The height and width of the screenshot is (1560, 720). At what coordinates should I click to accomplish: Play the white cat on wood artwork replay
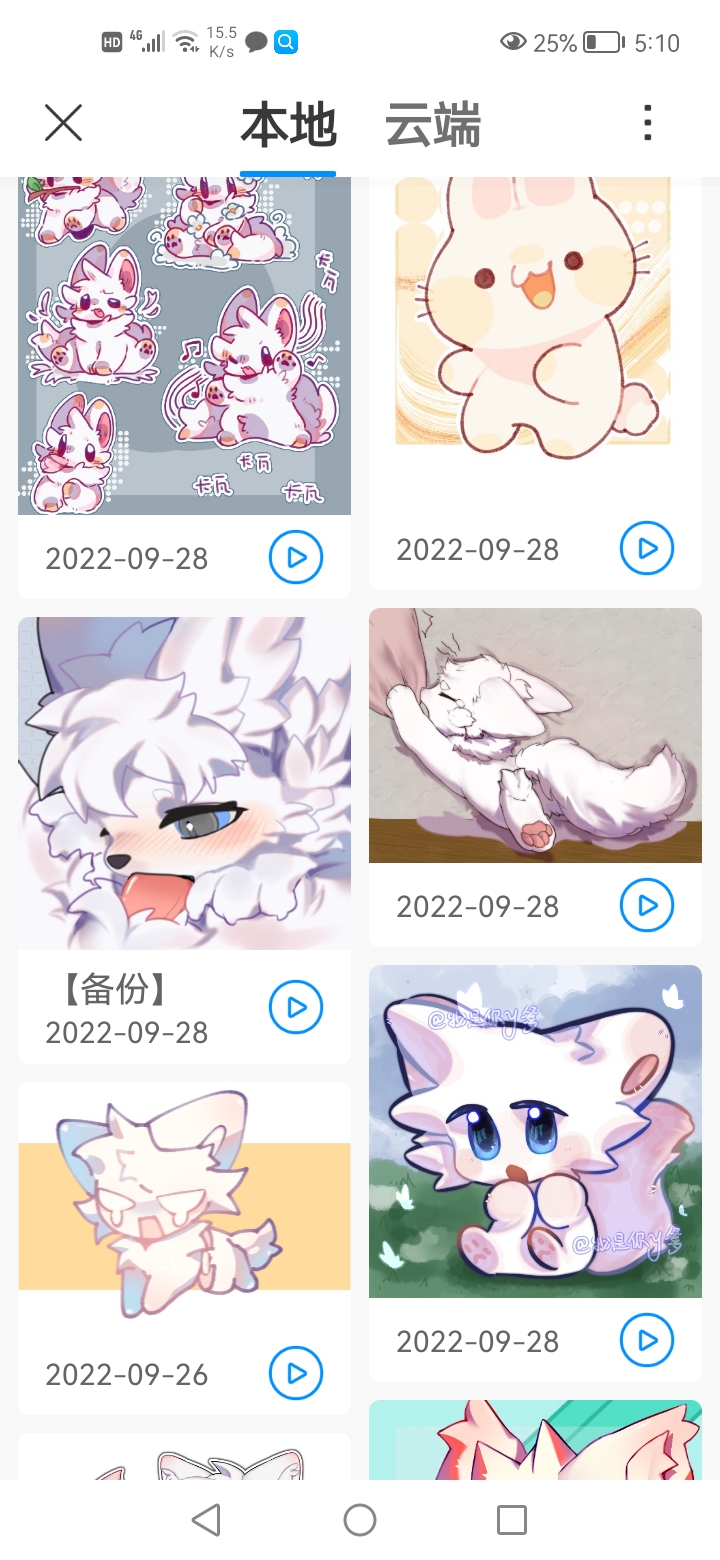point(647,905)
